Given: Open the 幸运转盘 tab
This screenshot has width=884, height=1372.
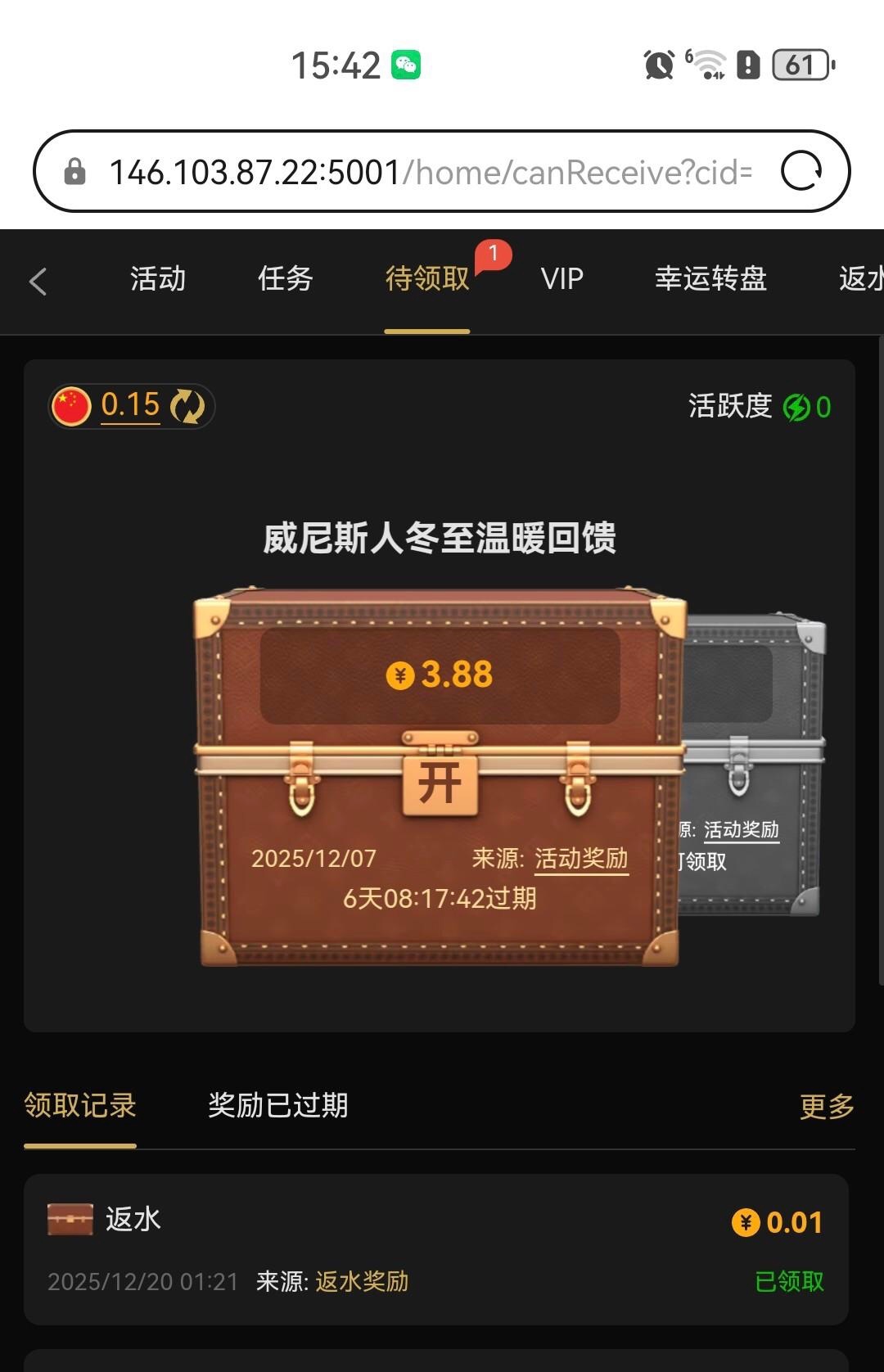Looking at the screenshot, I should [710, 279].
